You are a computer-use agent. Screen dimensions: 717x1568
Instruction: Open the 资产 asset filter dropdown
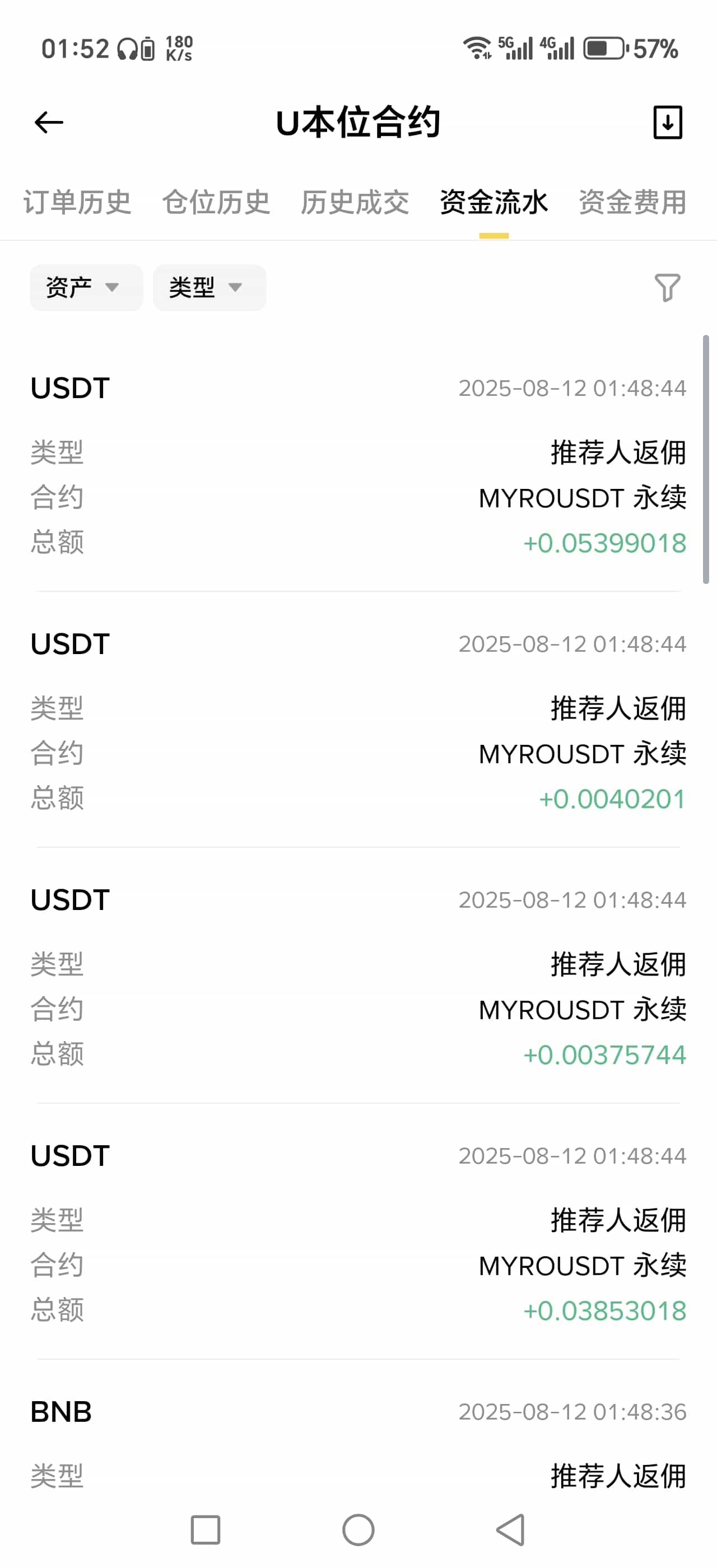point(85,288)
